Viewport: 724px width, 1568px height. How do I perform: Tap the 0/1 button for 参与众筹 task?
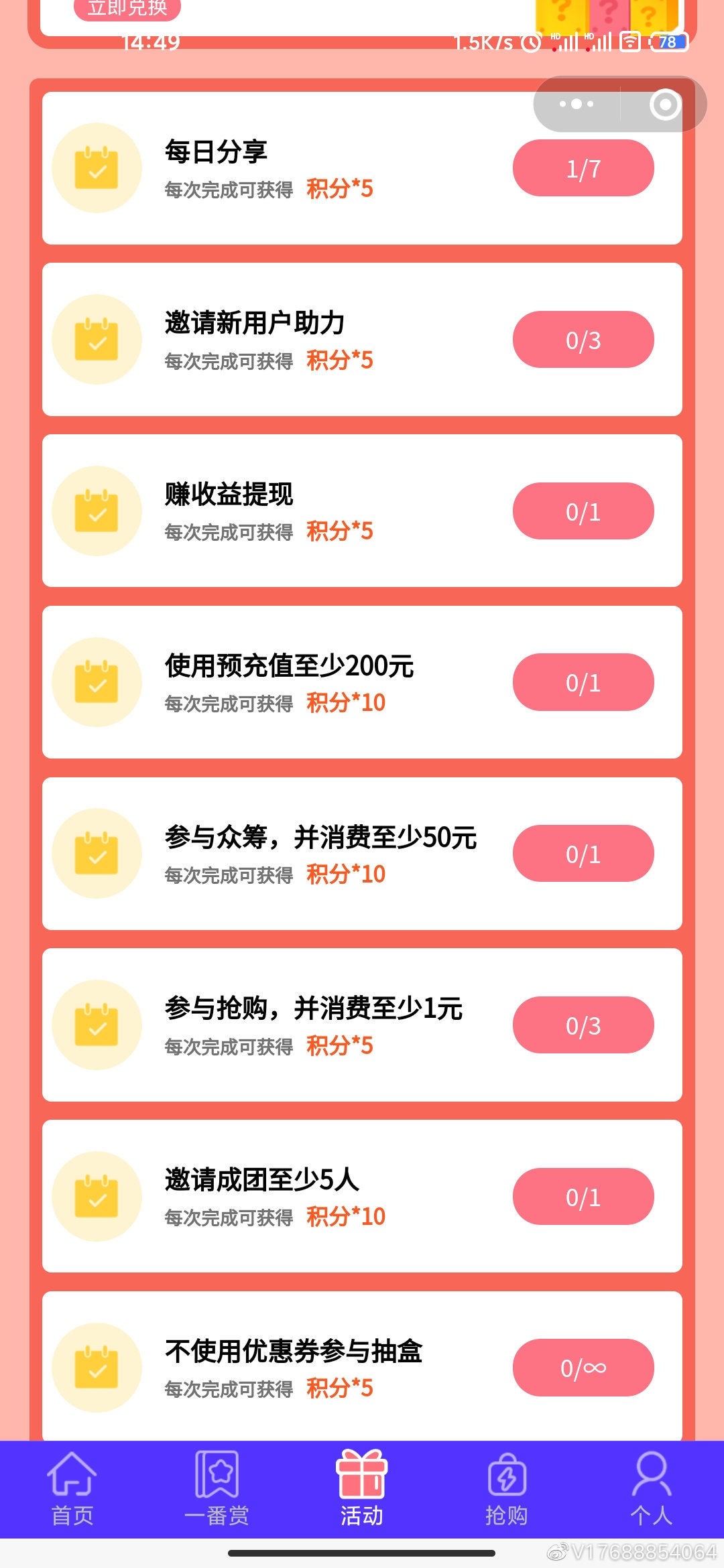tap(583, 854)
